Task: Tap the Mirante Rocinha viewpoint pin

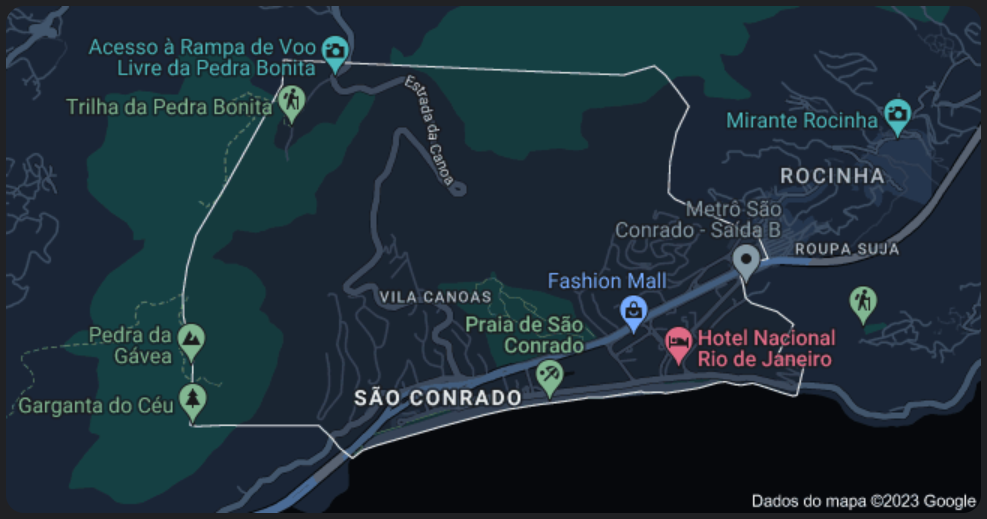Action: tap(897, 115)
